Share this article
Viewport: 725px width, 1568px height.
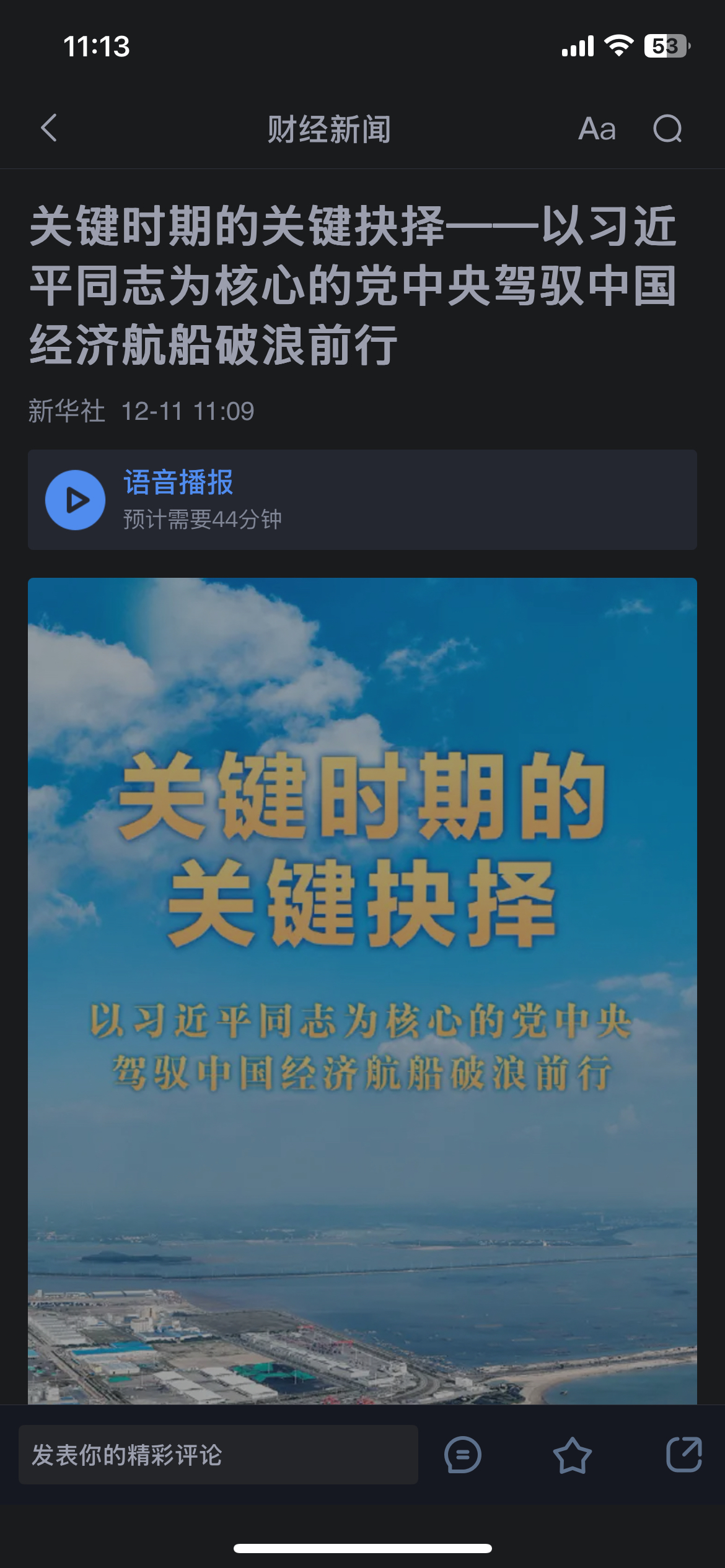[x=683, y=1453]
